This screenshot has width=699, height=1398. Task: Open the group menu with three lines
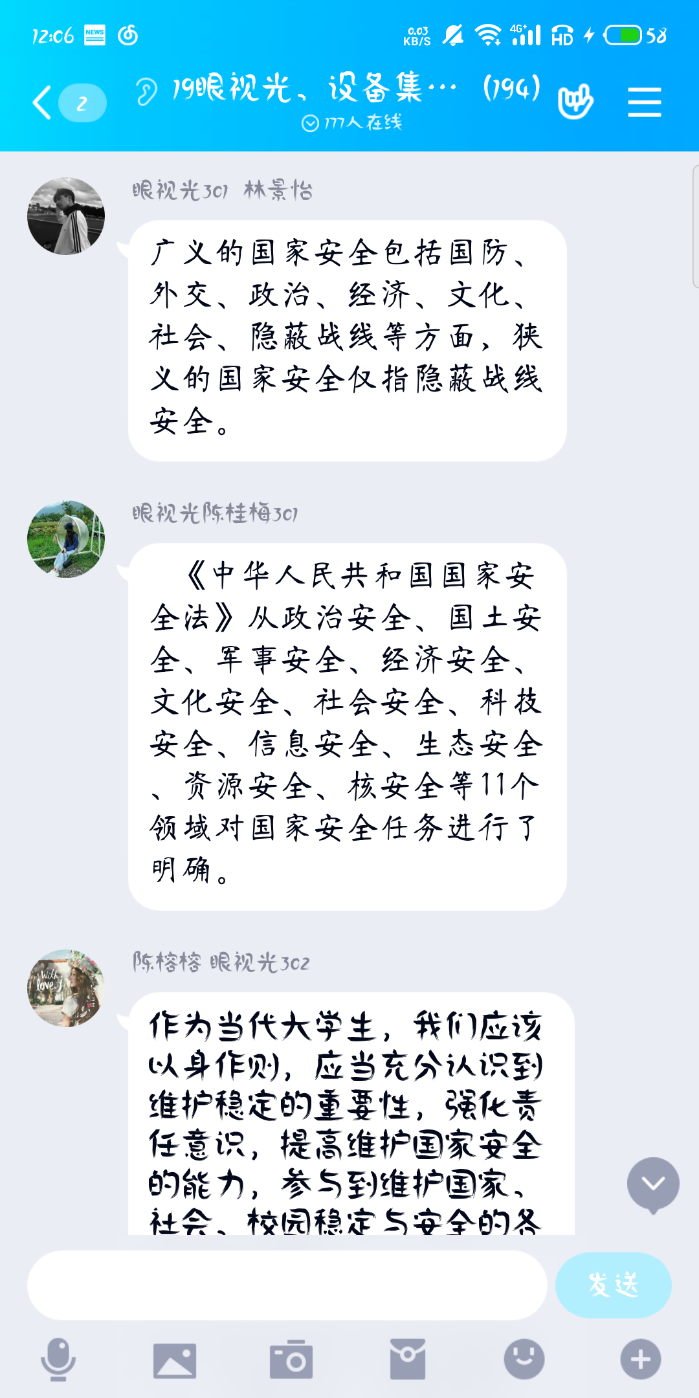[x=644, y=102]
